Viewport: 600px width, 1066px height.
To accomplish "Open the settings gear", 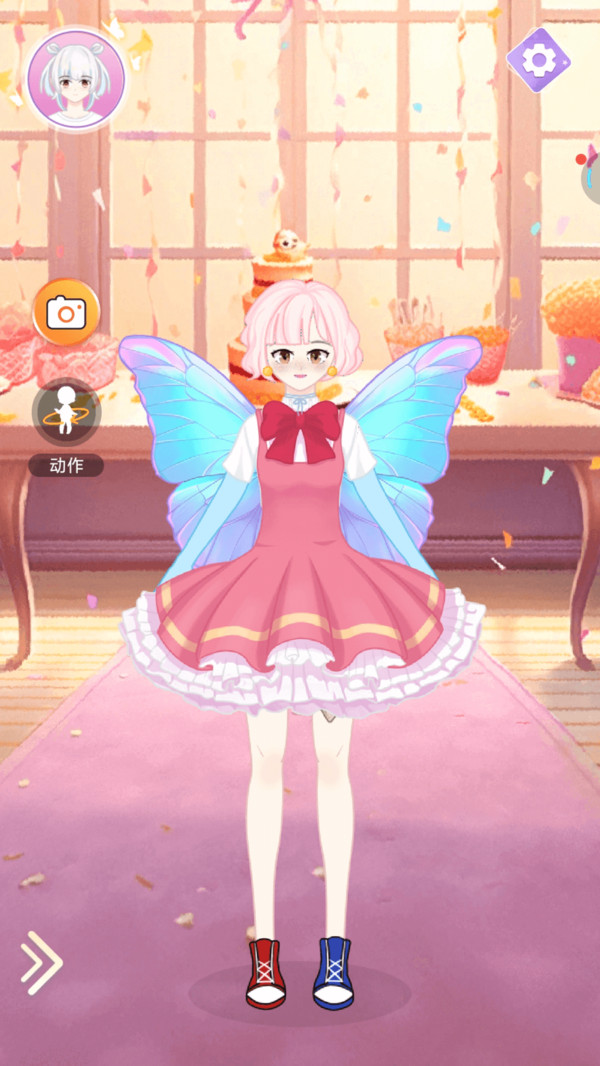I will click(539, 60).
